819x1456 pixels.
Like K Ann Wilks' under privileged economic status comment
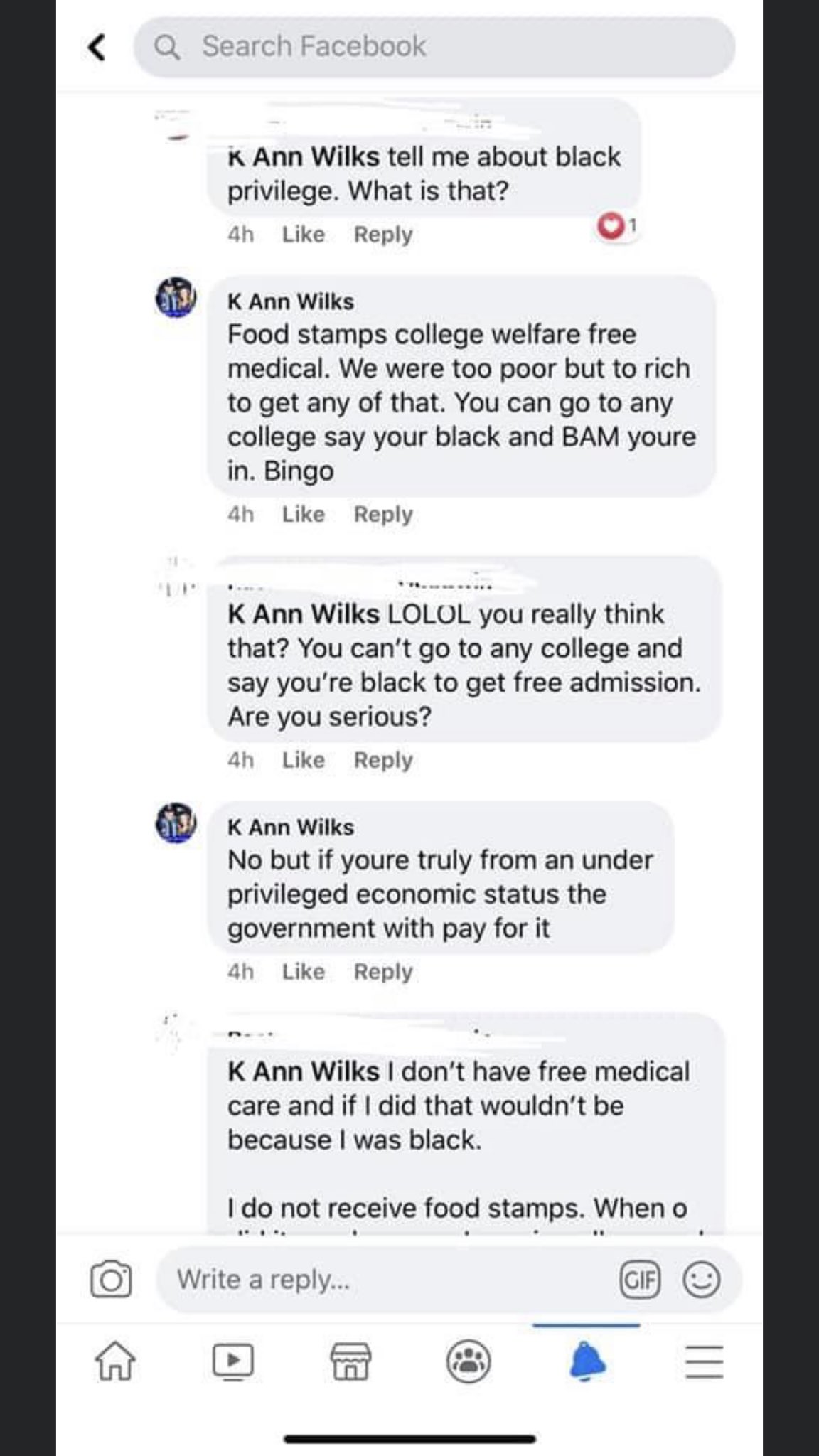pyautogui.click(x=304, y=971)
